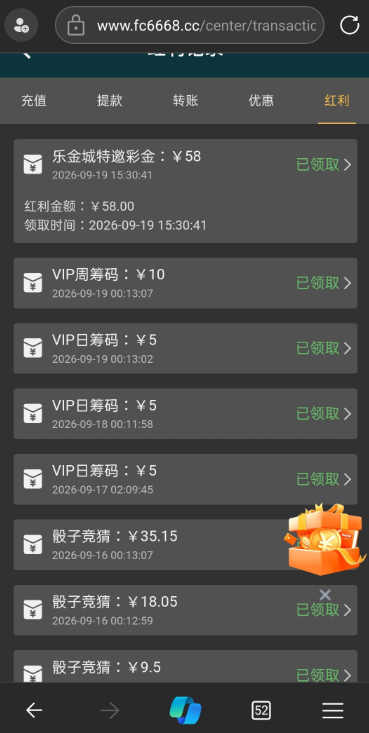The image size is (369, 733).
Task: Switch to the 提款 tab
Action: point(109,101)
